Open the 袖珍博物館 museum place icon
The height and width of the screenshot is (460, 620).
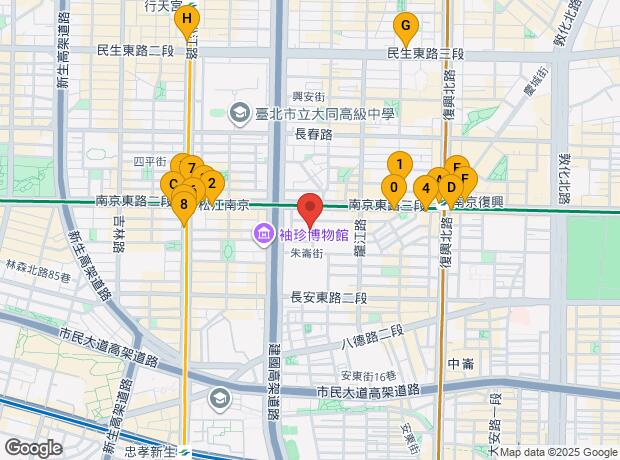click(x=263, y=236)
